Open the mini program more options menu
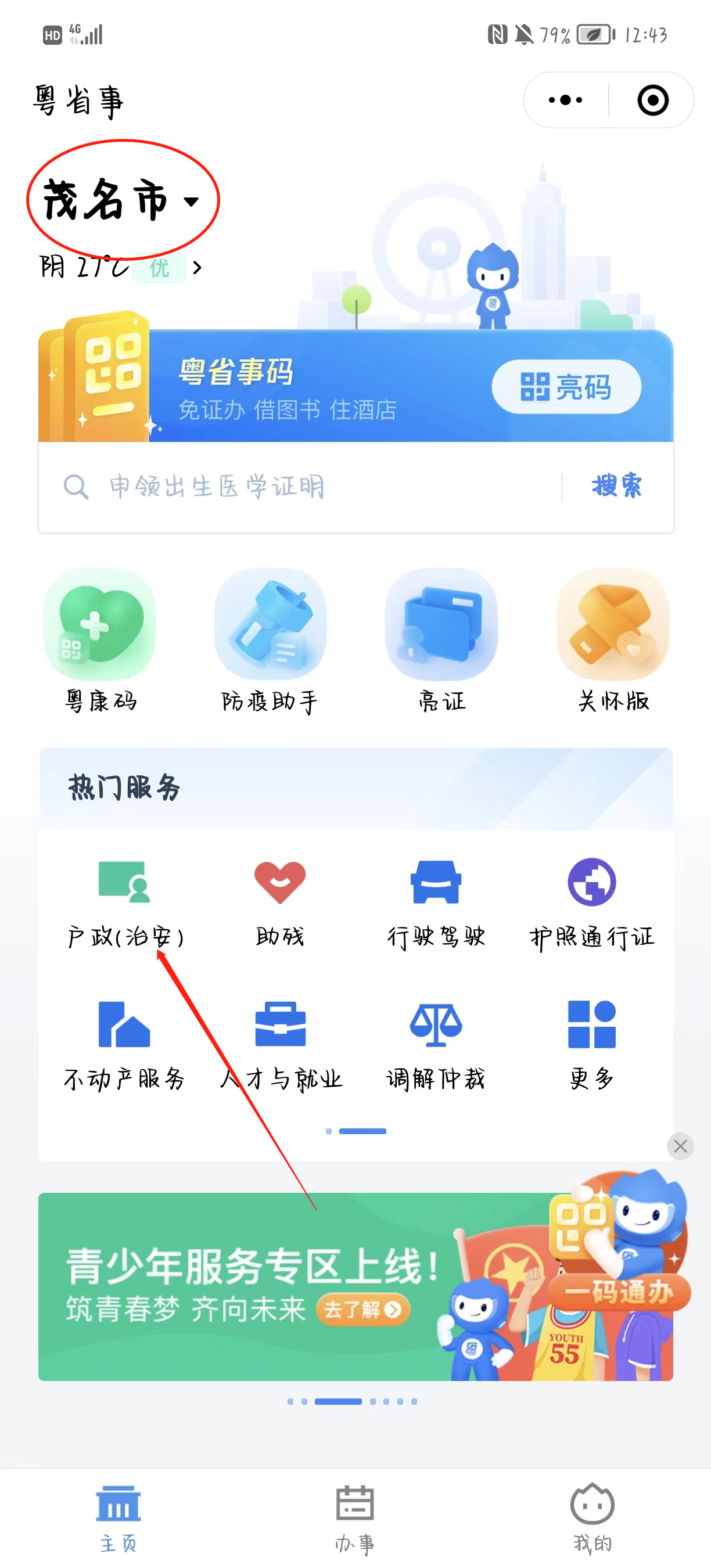The image size is (711, 1568). click(x=565, y=100)
